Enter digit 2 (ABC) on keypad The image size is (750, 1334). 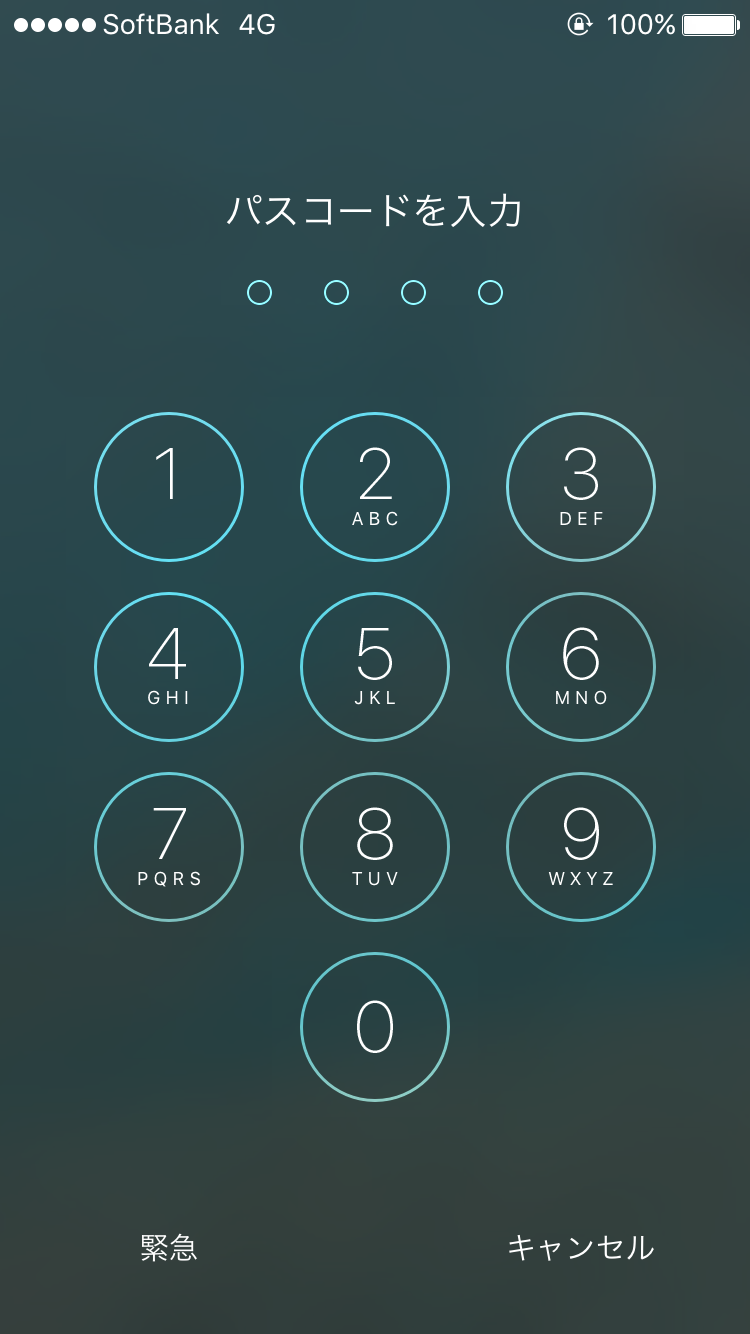(x=375, y=487)
